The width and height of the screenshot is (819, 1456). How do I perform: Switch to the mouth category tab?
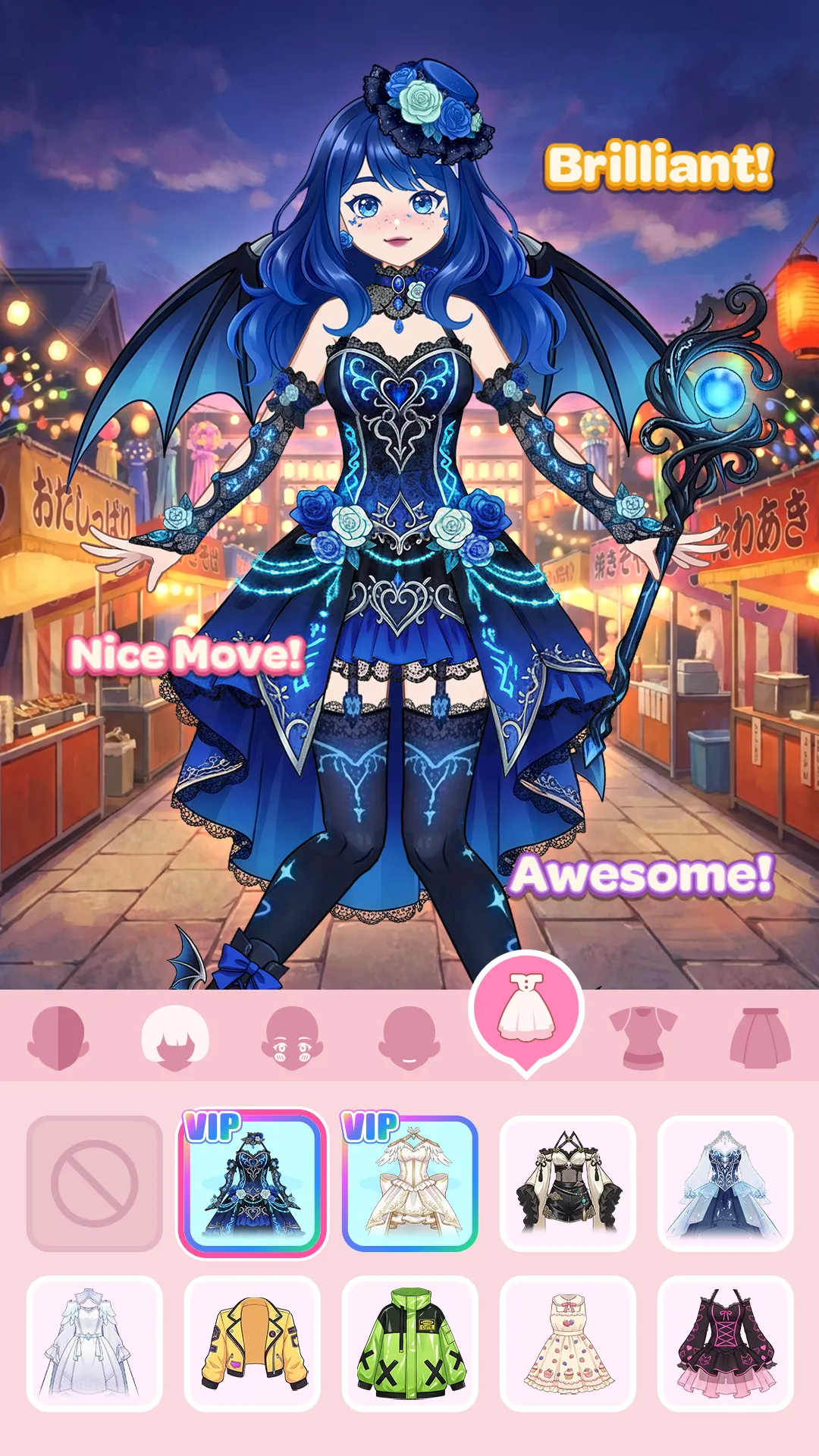[x=409, y=1037]
